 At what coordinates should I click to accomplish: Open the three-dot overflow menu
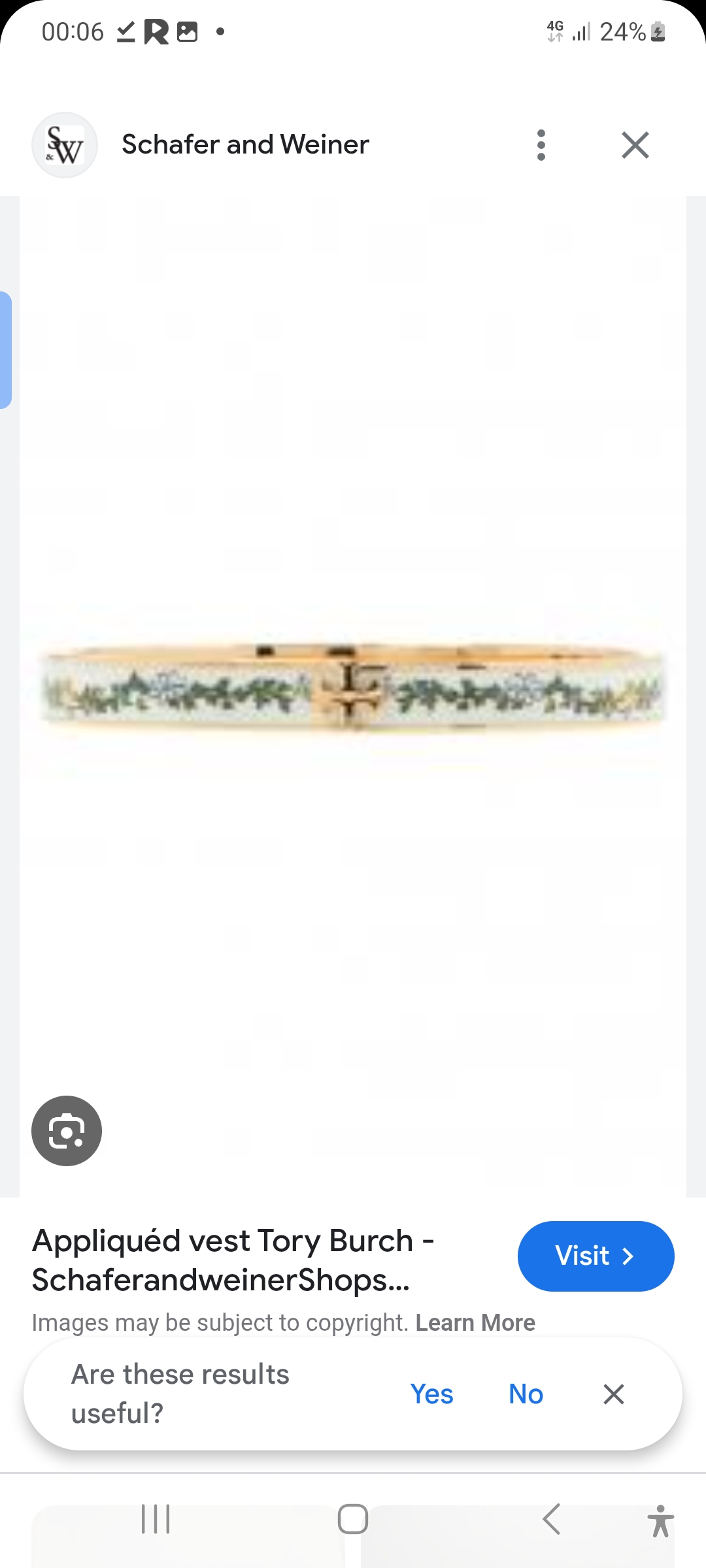click(x=541, y=144)
